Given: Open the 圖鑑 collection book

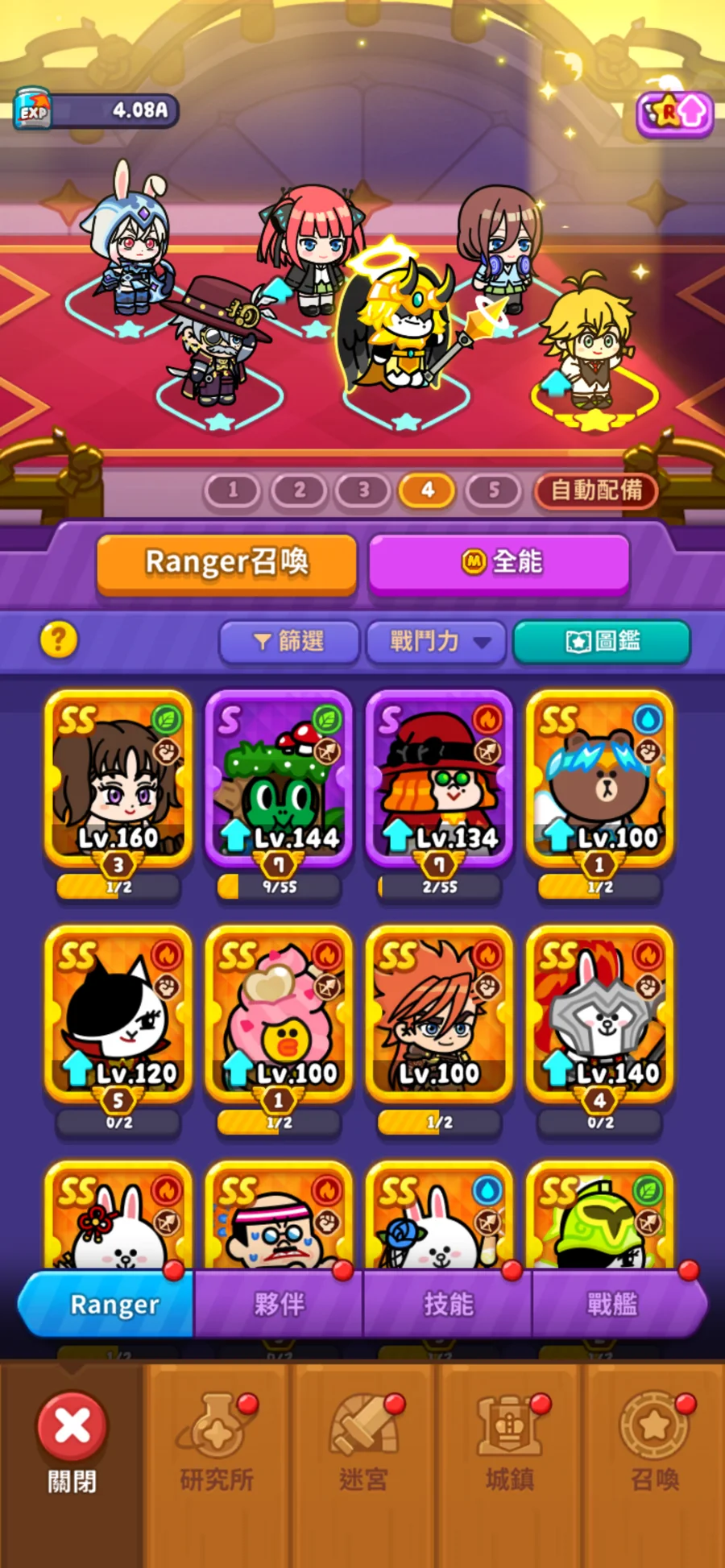Looking at the screenshot, I should (601, 642).
